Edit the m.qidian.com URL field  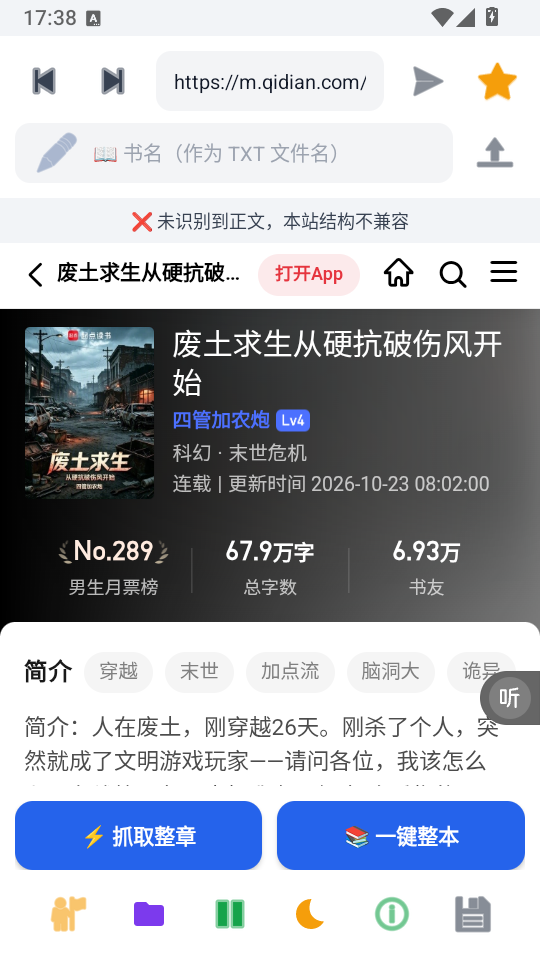click(270, 81)
